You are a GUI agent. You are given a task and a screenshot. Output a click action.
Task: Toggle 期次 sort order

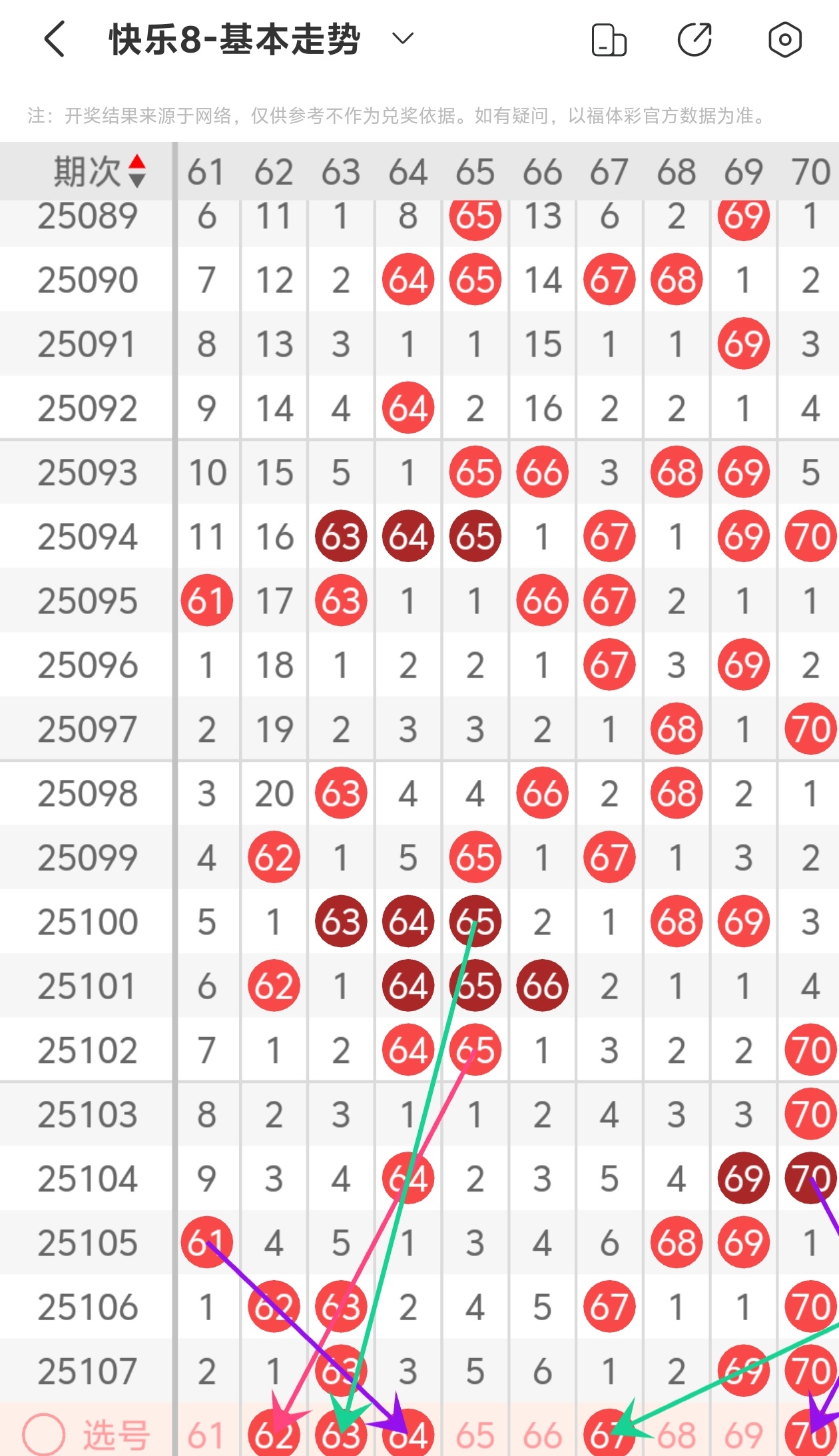[x=137, y=171]
